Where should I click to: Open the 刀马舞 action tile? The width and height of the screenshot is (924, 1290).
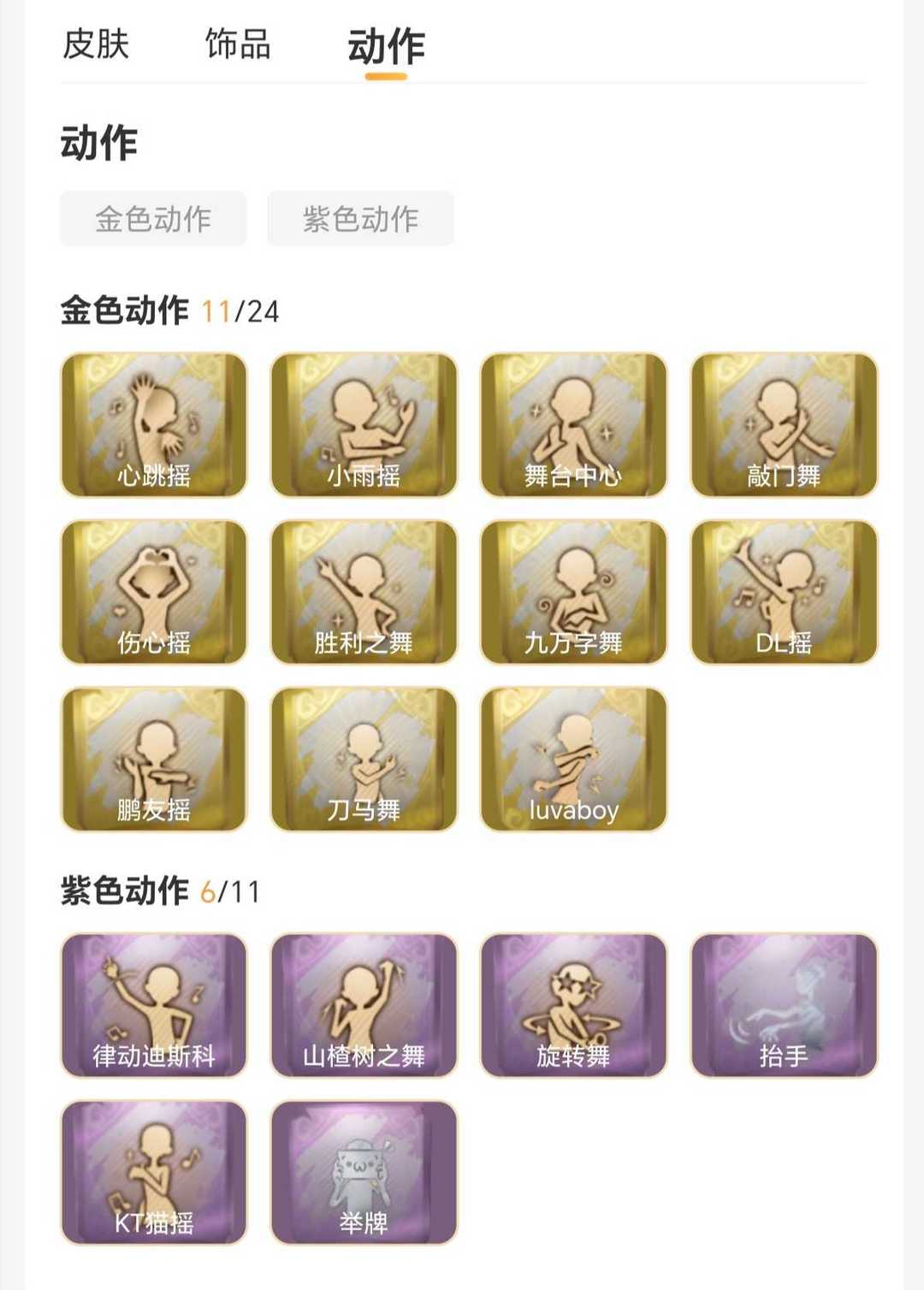pyautogui.click(x=364, y=760)
